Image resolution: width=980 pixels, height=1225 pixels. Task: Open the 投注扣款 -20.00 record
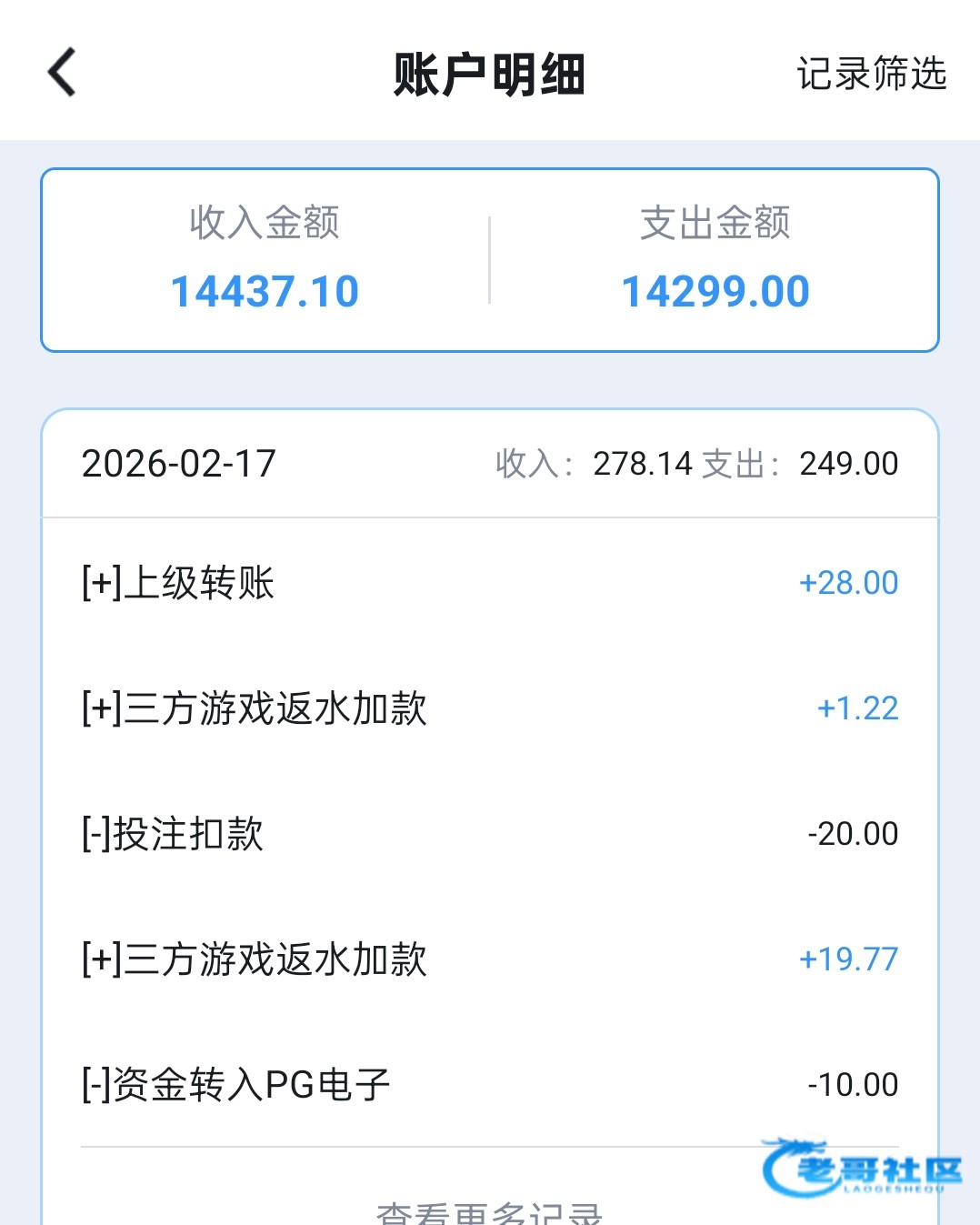[489, 833]
